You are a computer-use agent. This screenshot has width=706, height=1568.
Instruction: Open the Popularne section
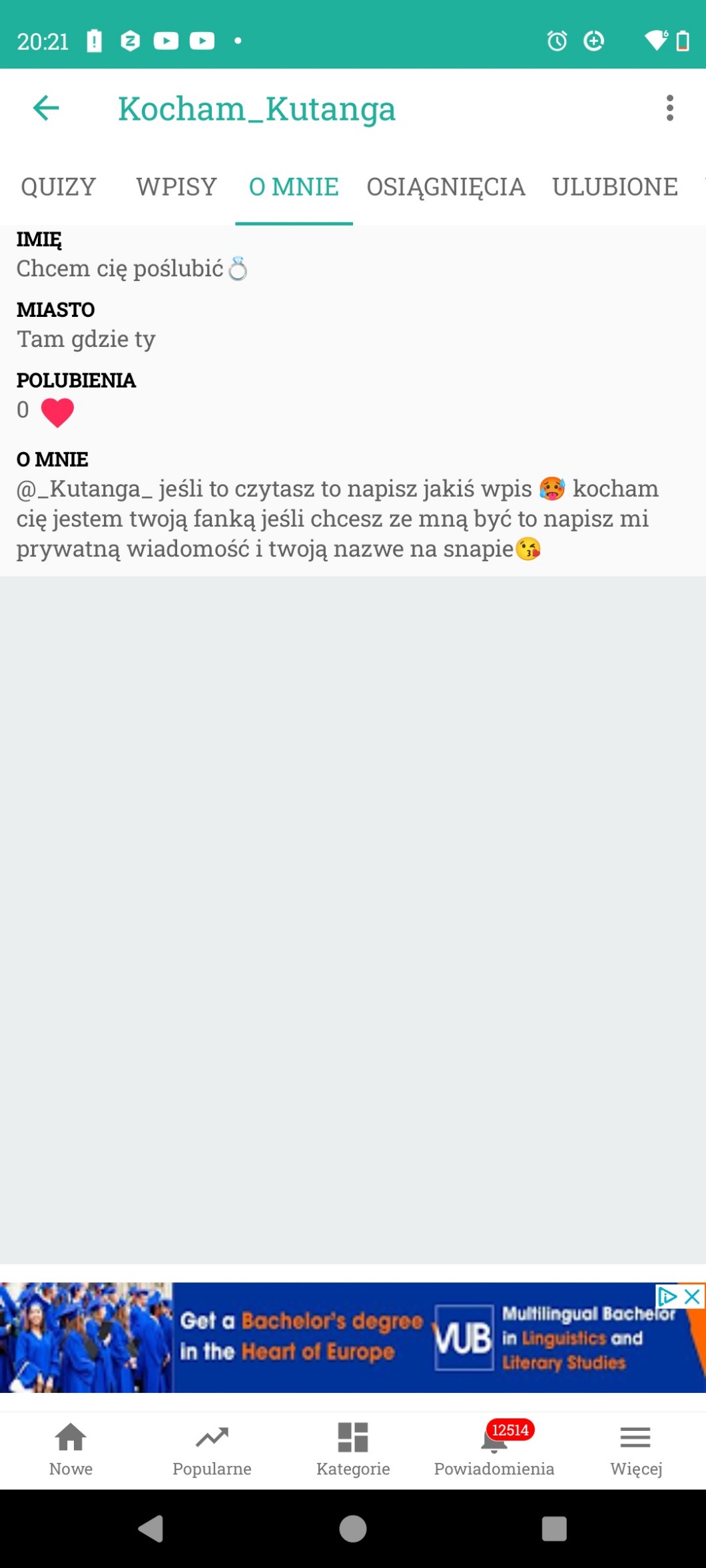212,1449
